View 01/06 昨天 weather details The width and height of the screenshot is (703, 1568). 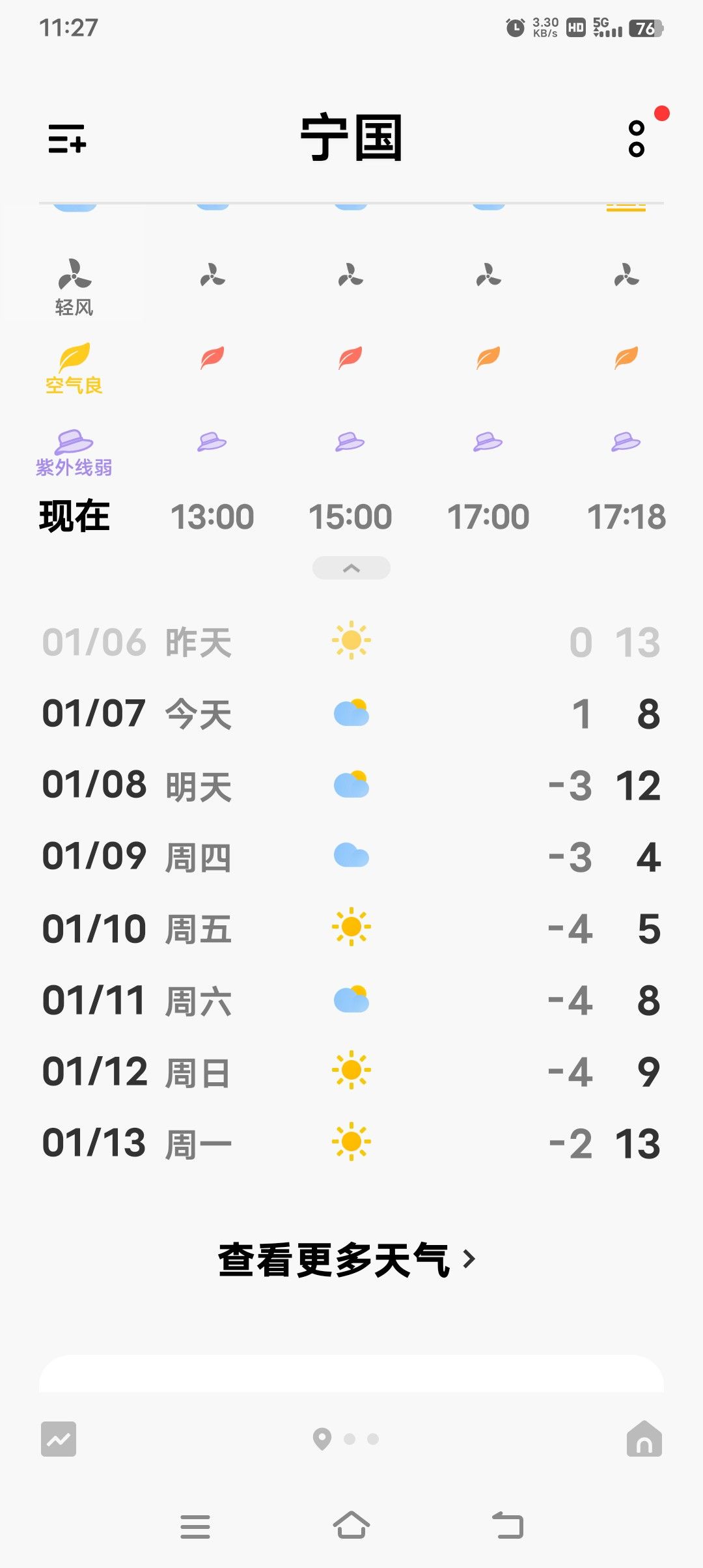(351, 642)
